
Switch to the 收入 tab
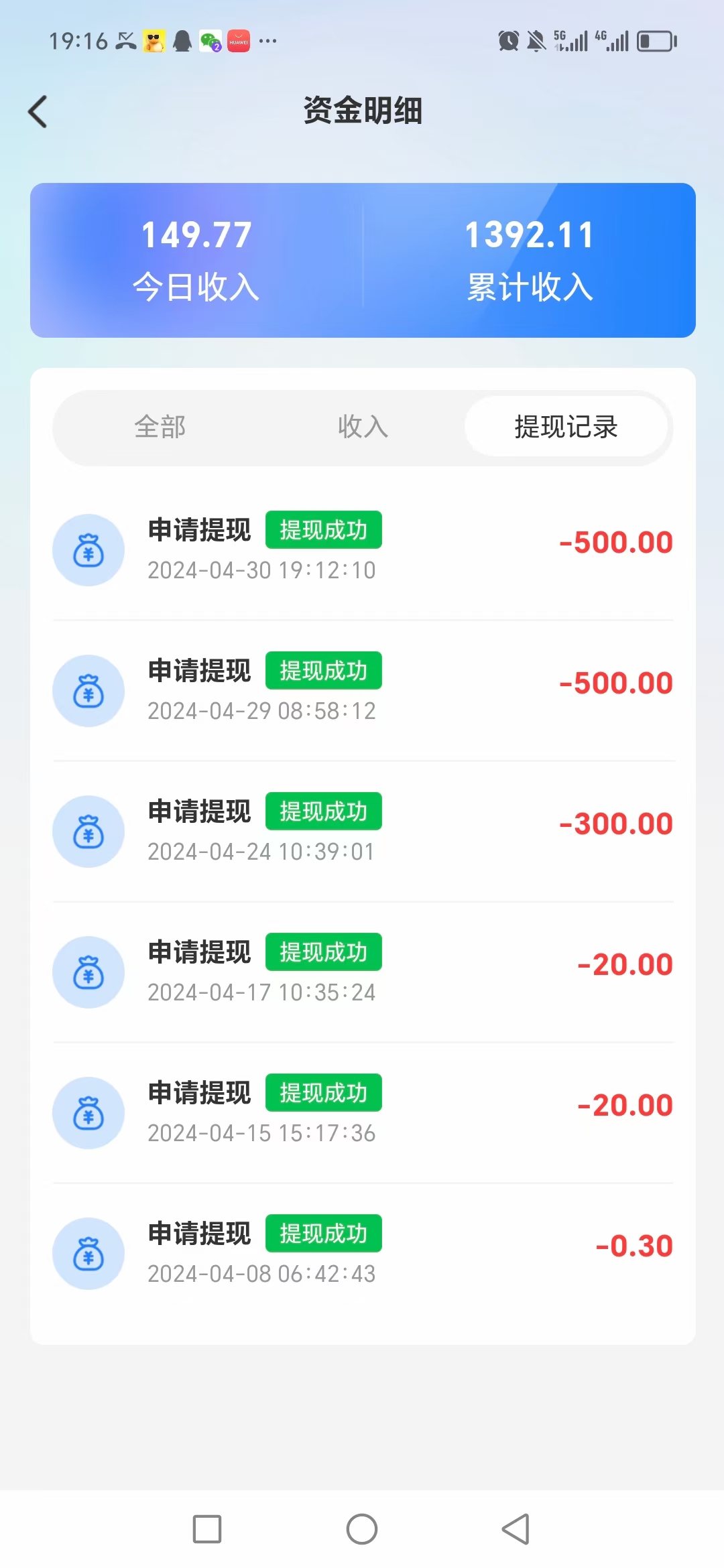coord(363,427)
